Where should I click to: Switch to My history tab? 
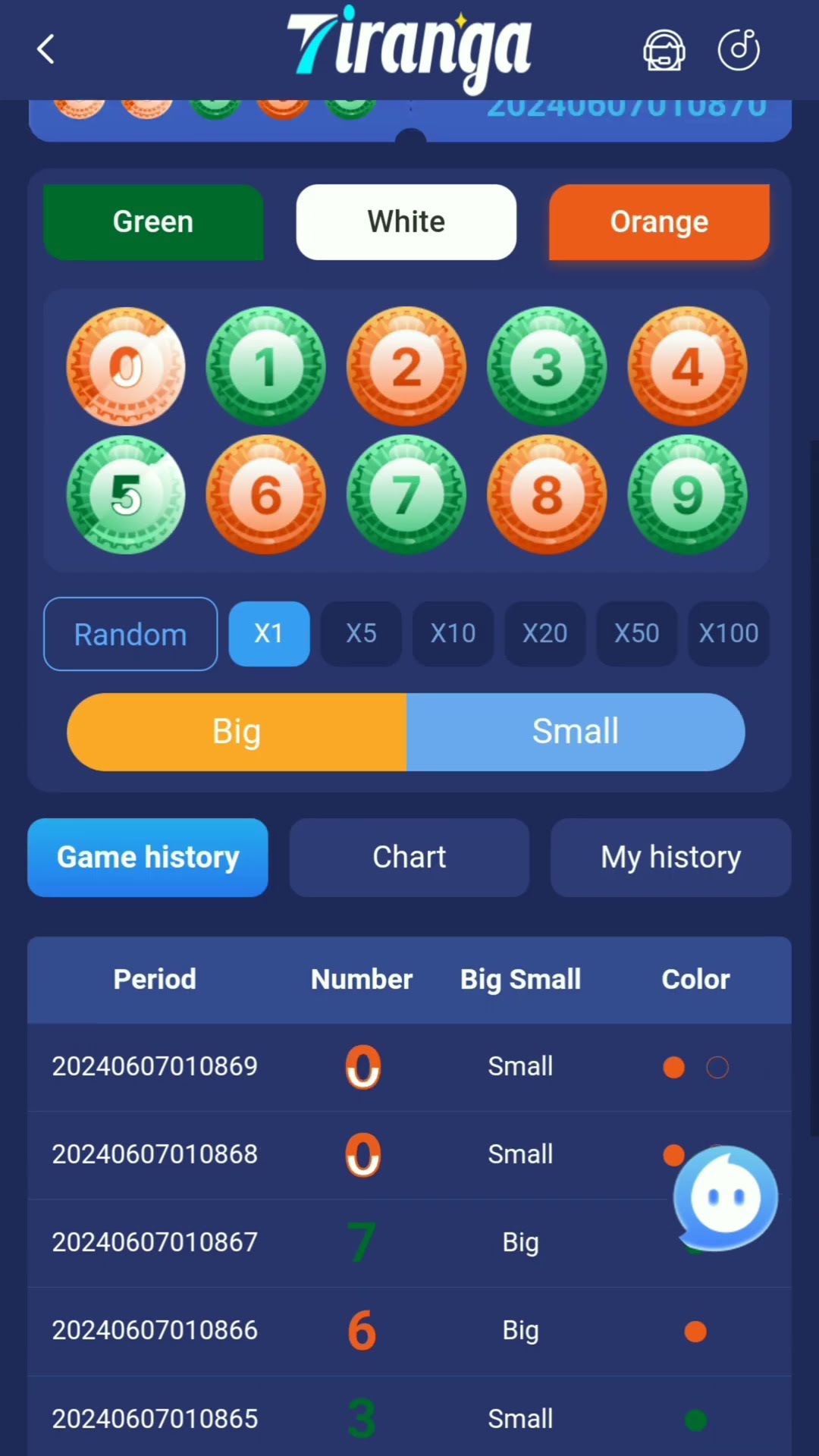(x=671, y=858)
